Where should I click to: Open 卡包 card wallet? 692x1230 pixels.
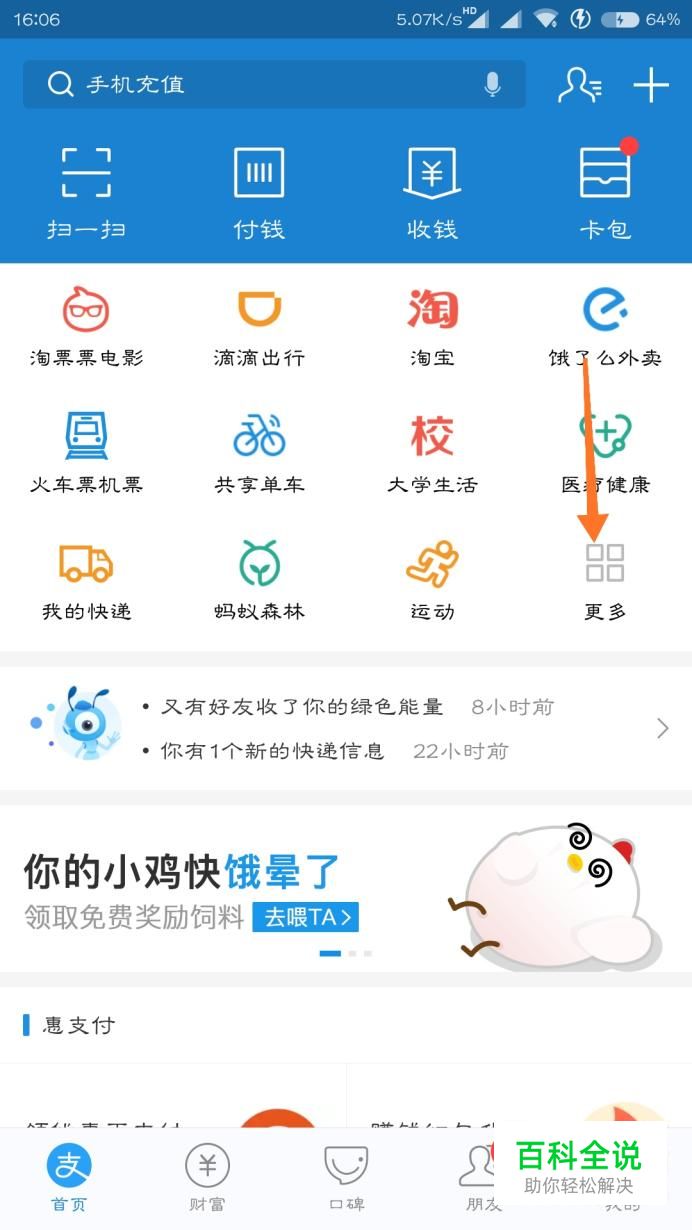606,190
